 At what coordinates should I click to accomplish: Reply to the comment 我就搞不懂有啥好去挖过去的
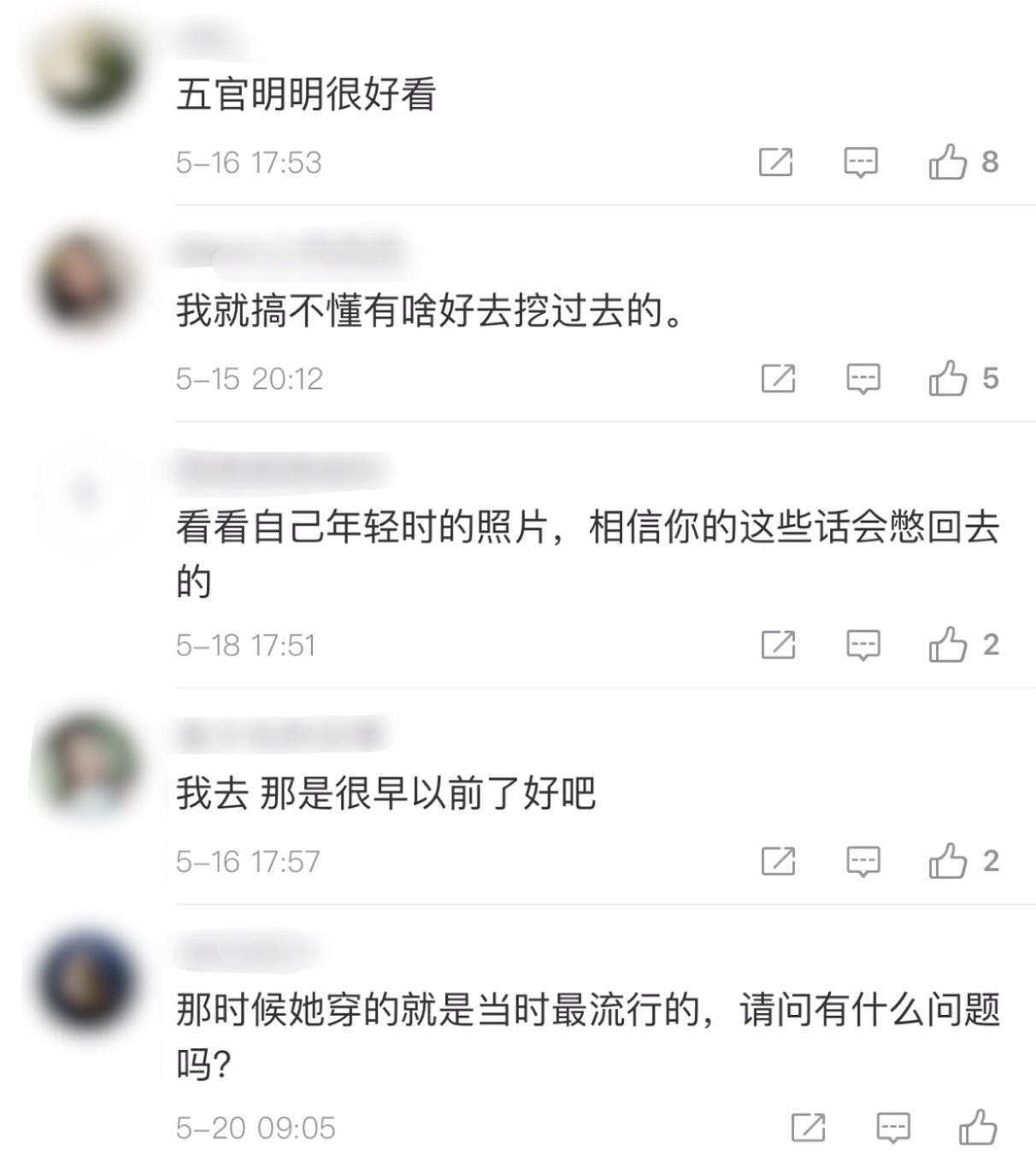click(x=862, y=378)
